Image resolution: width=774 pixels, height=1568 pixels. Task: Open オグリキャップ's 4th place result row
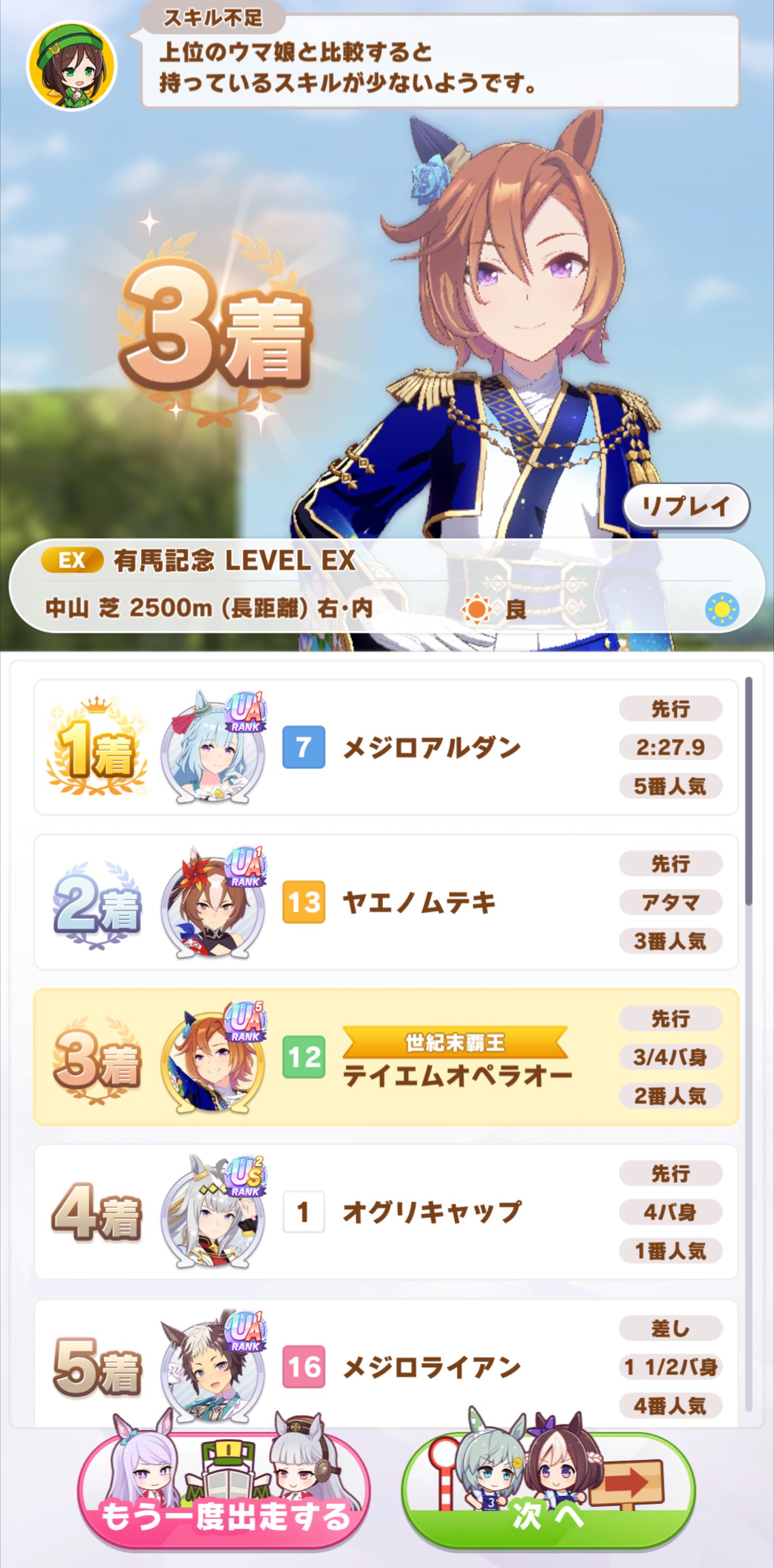[386, 1212]
